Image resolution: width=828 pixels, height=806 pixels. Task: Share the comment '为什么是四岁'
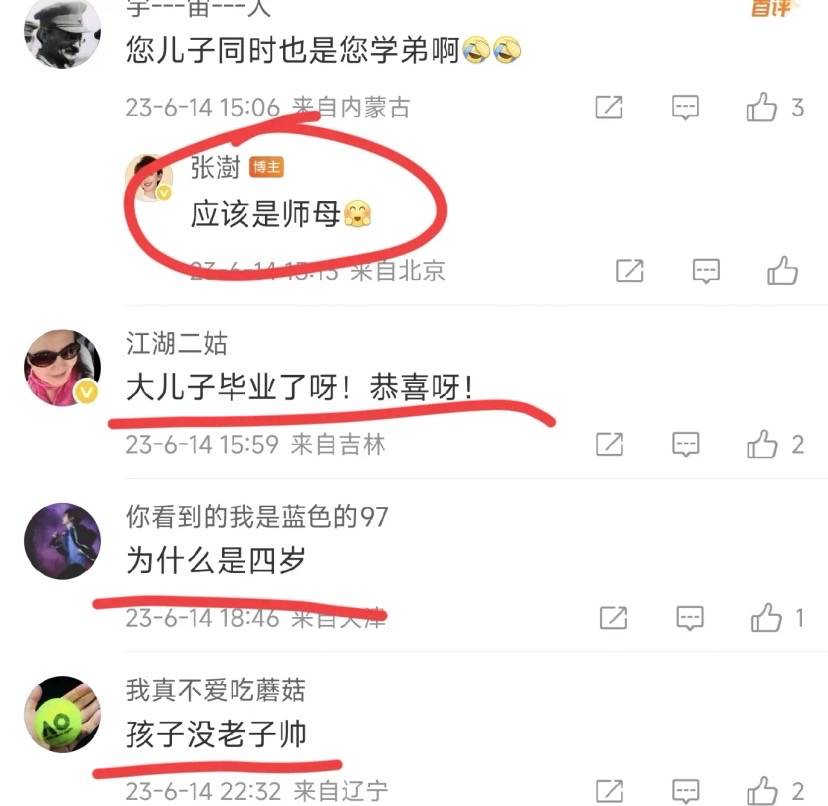point(612,619)
